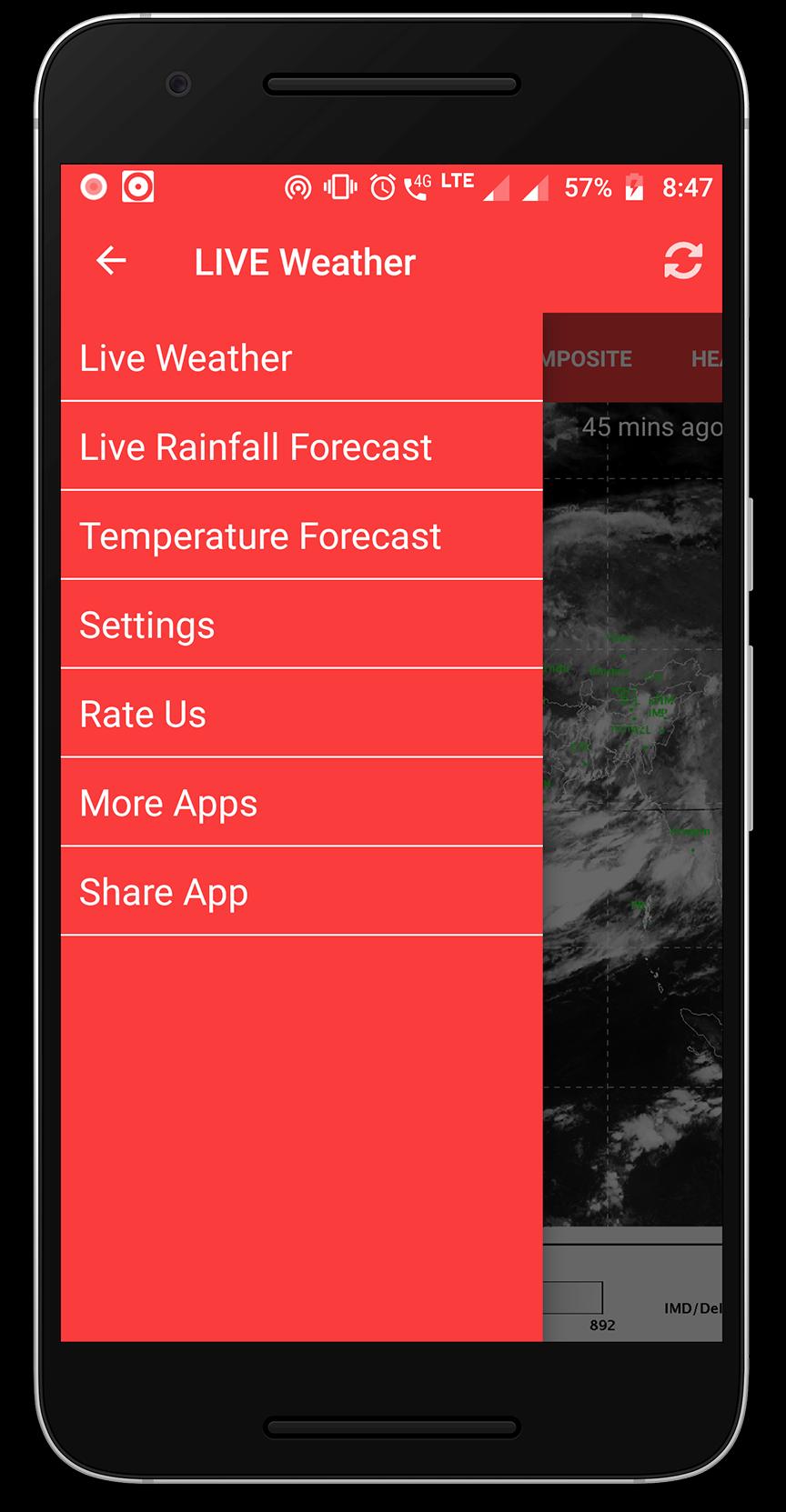The image size is (786, 1512).
Task: Open More Apps
Action: pos(168,803)
